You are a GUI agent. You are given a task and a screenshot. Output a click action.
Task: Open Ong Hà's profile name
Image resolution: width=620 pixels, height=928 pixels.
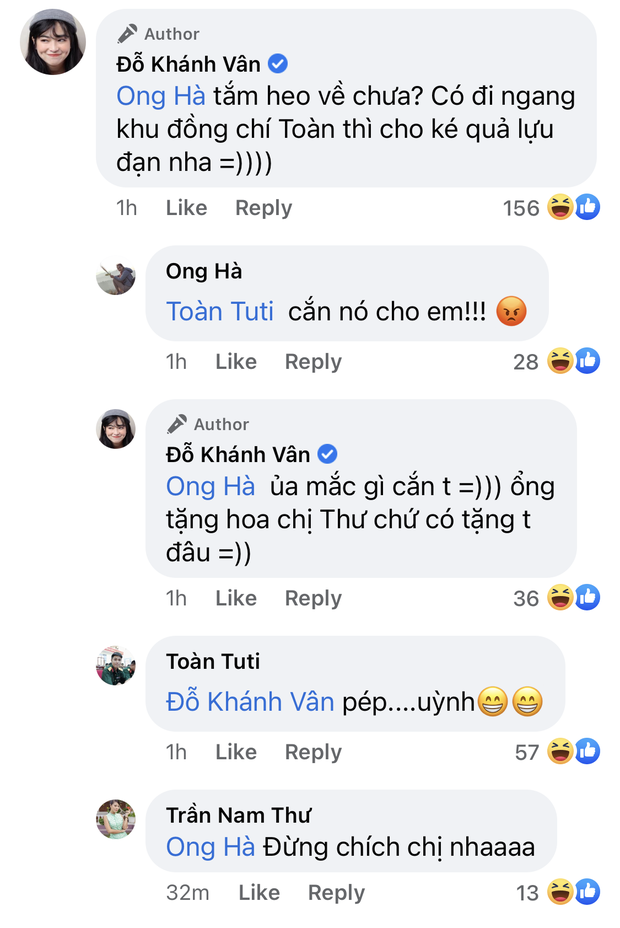click(x=204, y=271)
